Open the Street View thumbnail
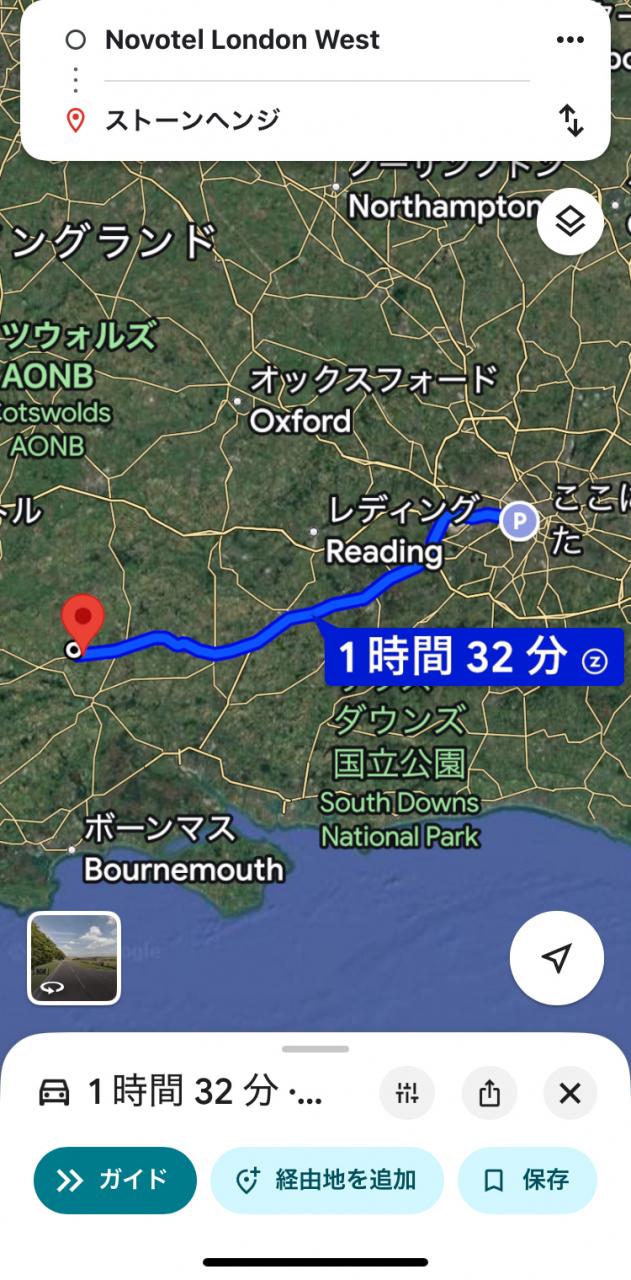The width and height of the screenshot is (631, 1280). (x=74, y=957)
